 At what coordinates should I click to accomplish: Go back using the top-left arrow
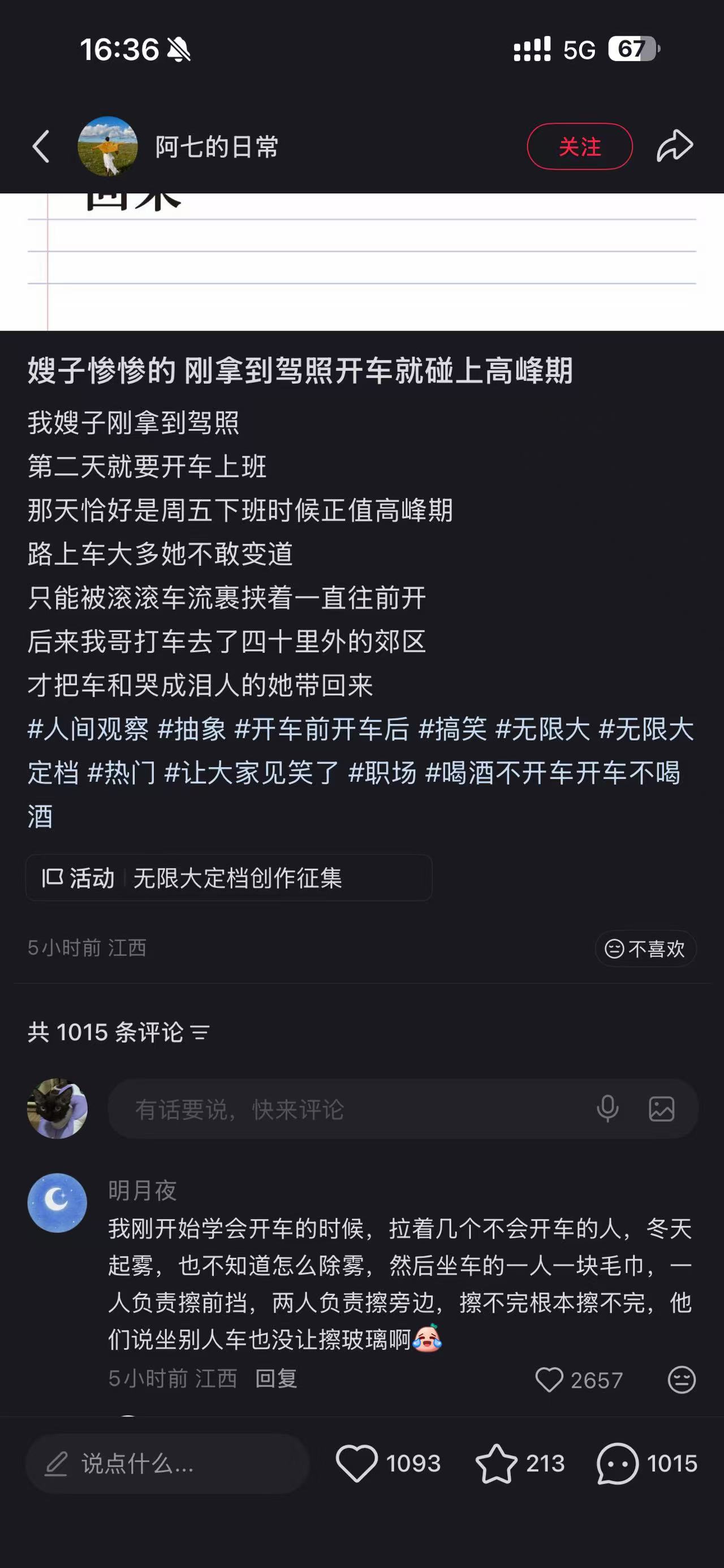coord(41,147)
